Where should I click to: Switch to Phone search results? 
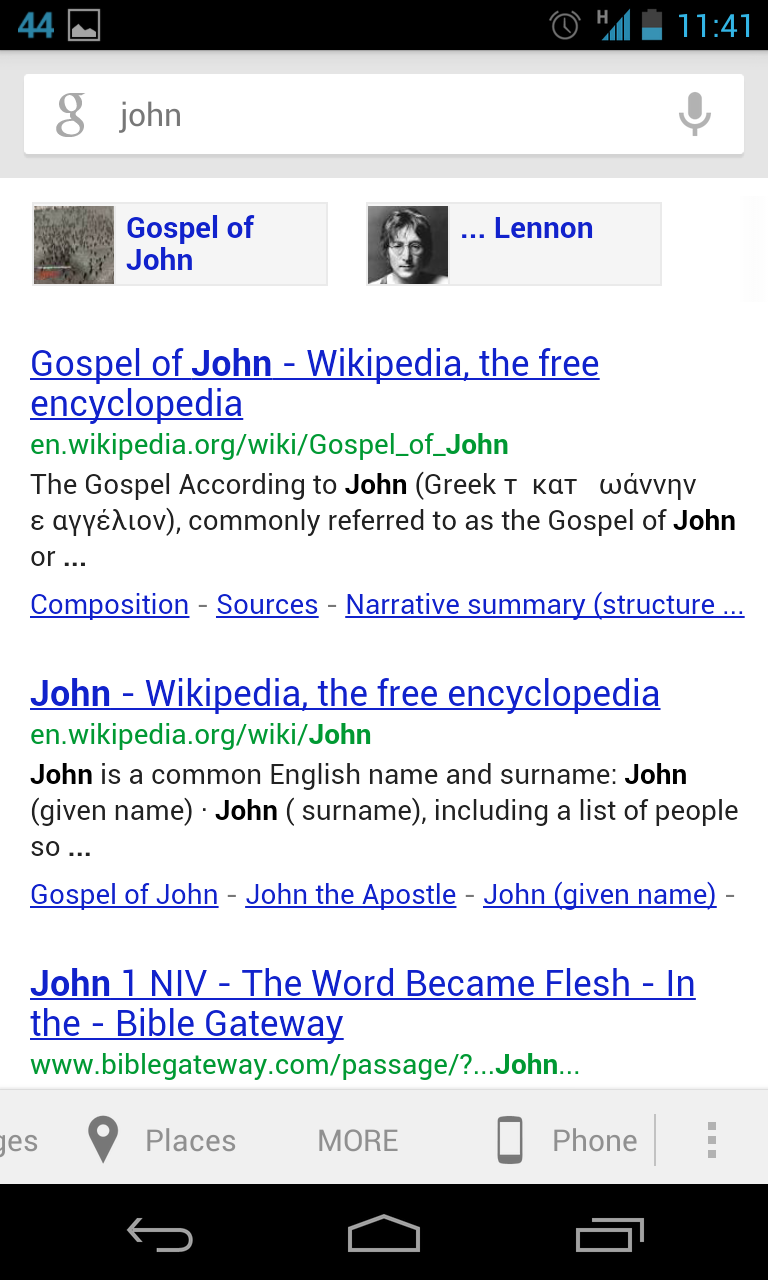(568, 1140)
